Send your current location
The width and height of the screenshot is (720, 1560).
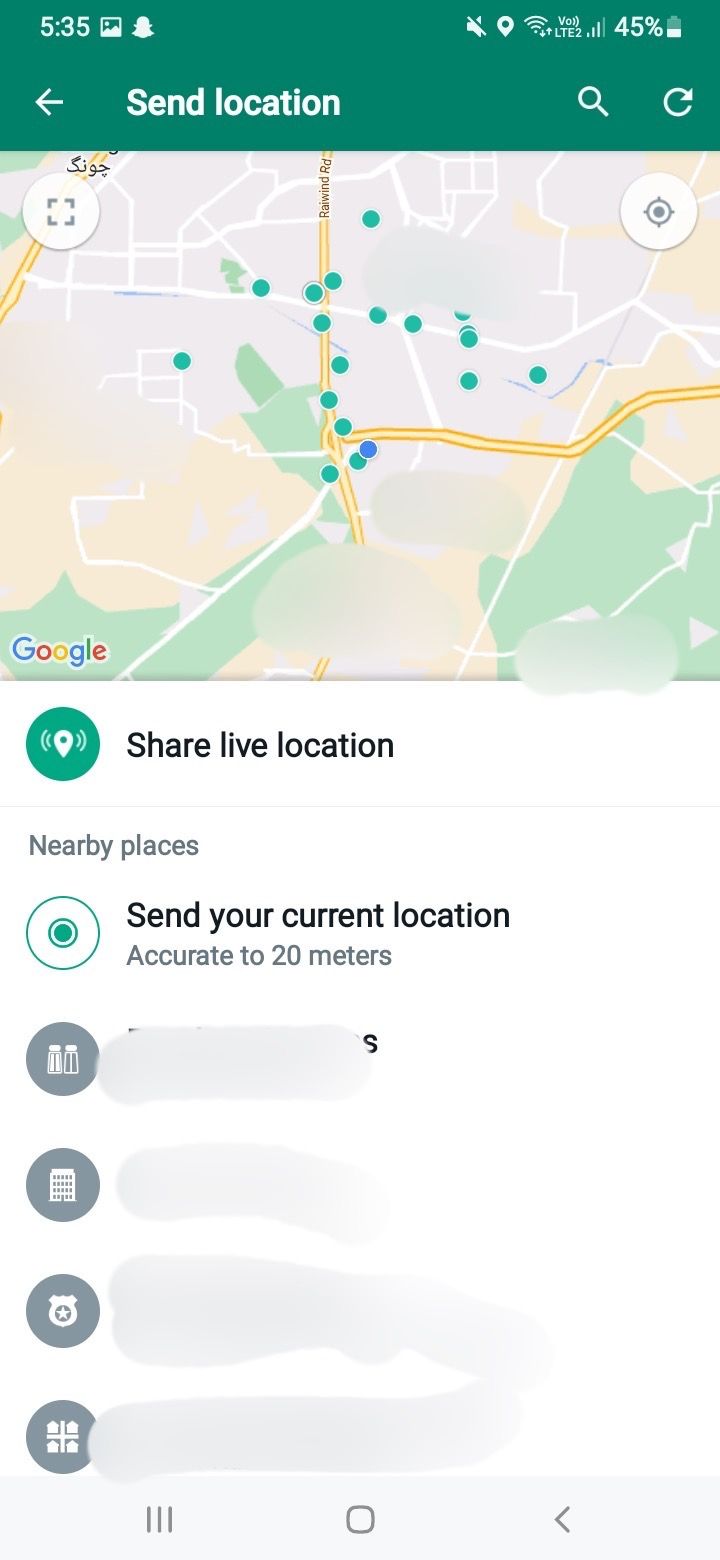[x=317, y=931]
